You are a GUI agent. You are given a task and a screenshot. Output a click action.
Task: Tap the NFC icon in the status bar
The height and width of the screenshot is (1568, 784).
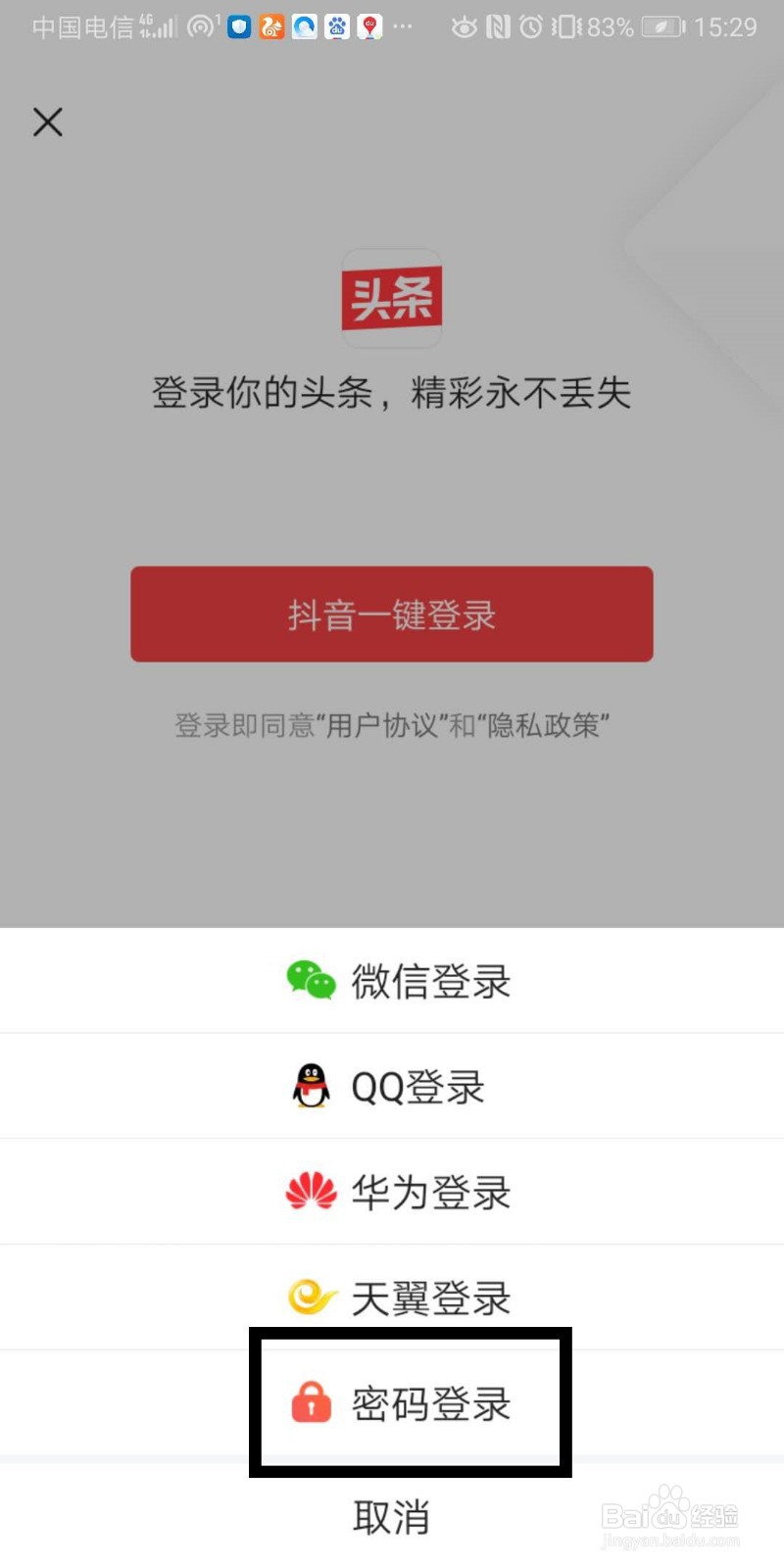tap(497, 28)
